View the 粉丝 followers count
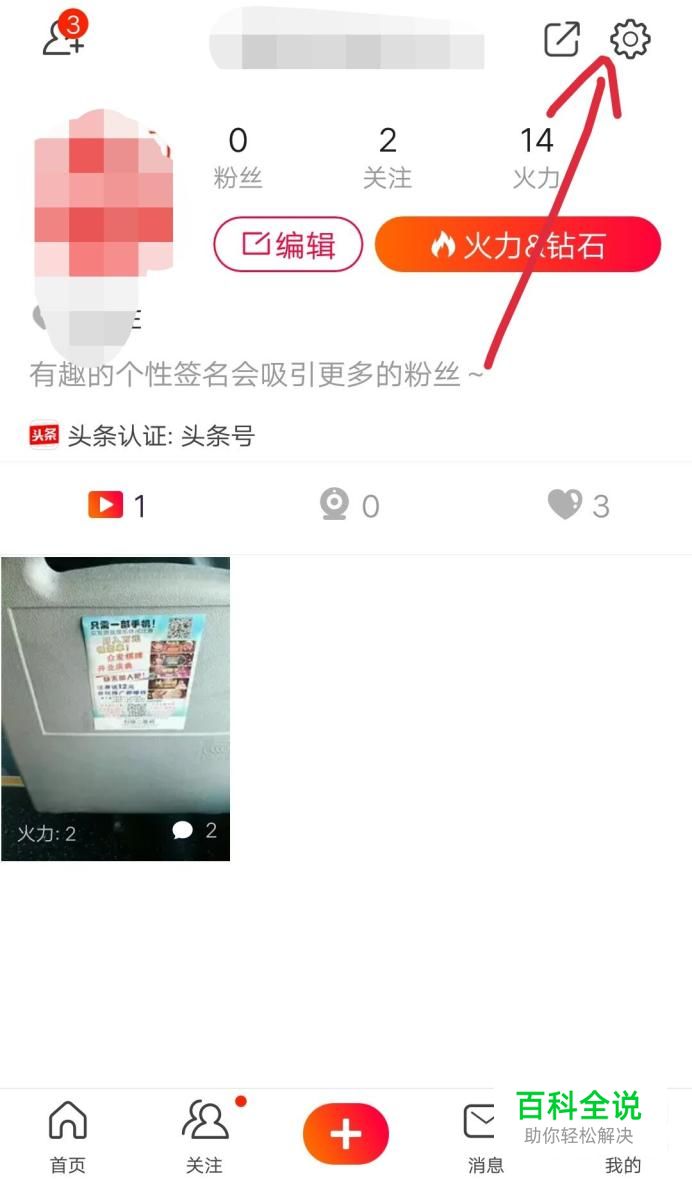 pyautogui.click(x=238, y=156)
